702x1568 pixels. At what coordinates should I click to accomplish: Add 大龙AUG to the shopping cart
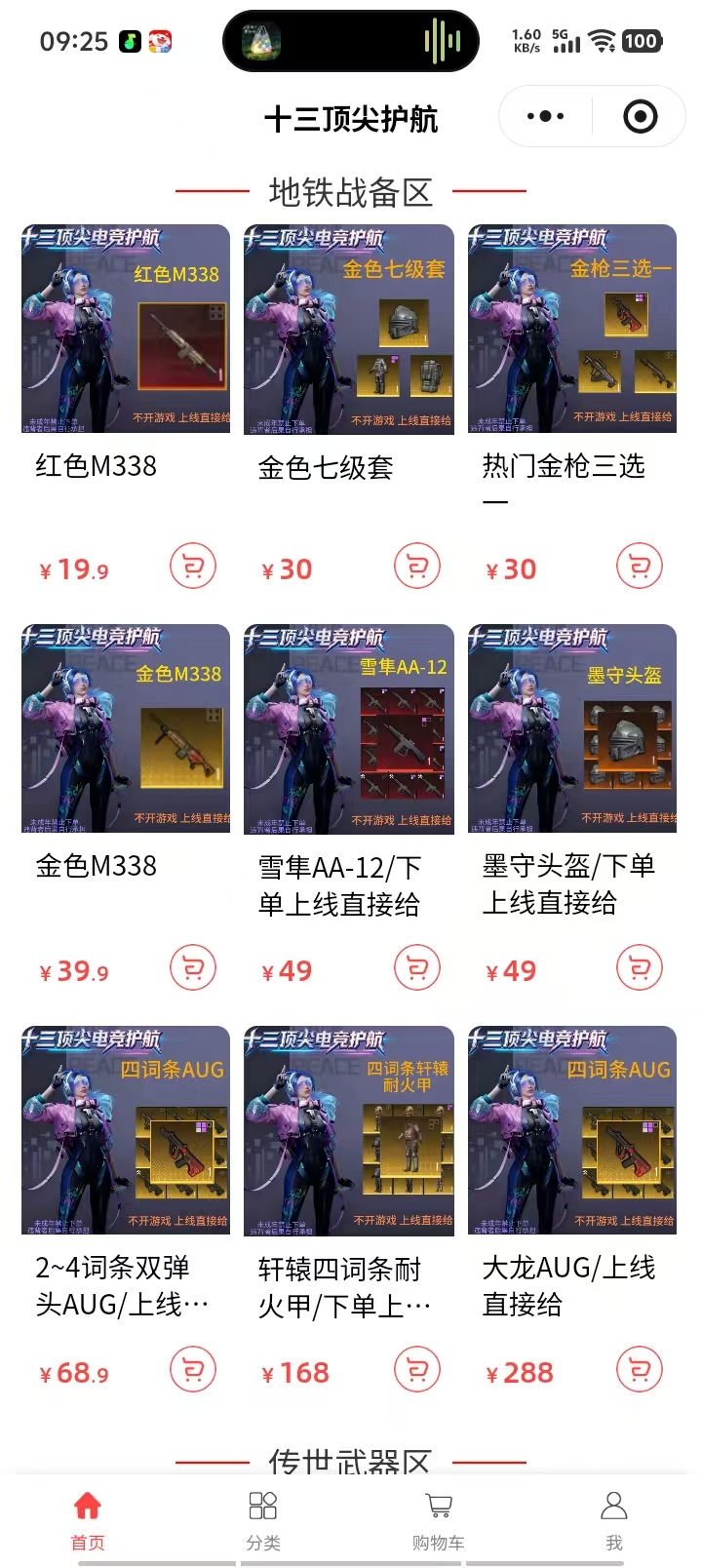(640, 1369)
